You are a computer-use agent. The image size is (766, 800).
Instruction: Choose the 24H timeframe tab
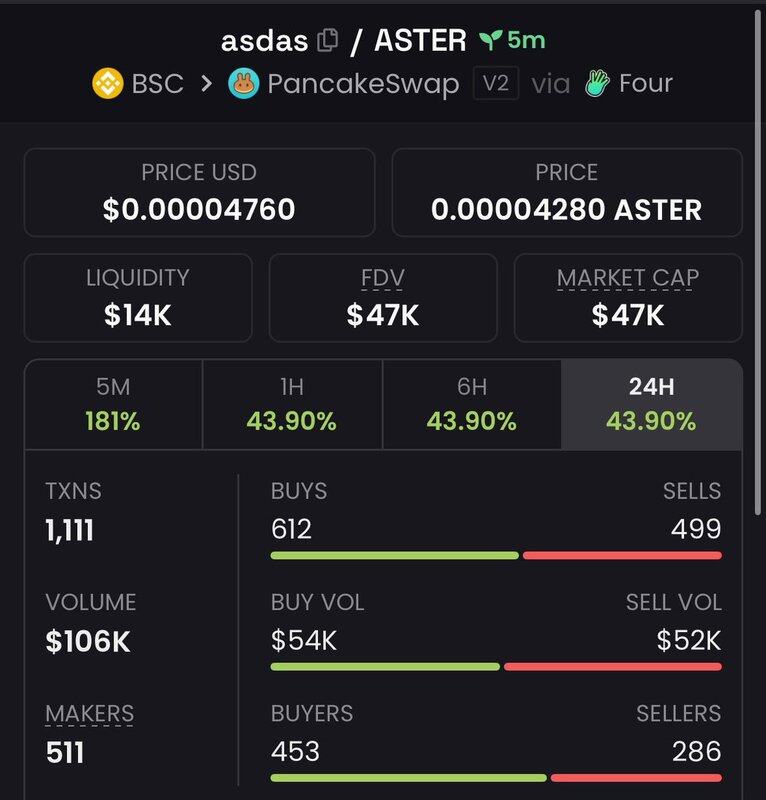pos(651,404)
